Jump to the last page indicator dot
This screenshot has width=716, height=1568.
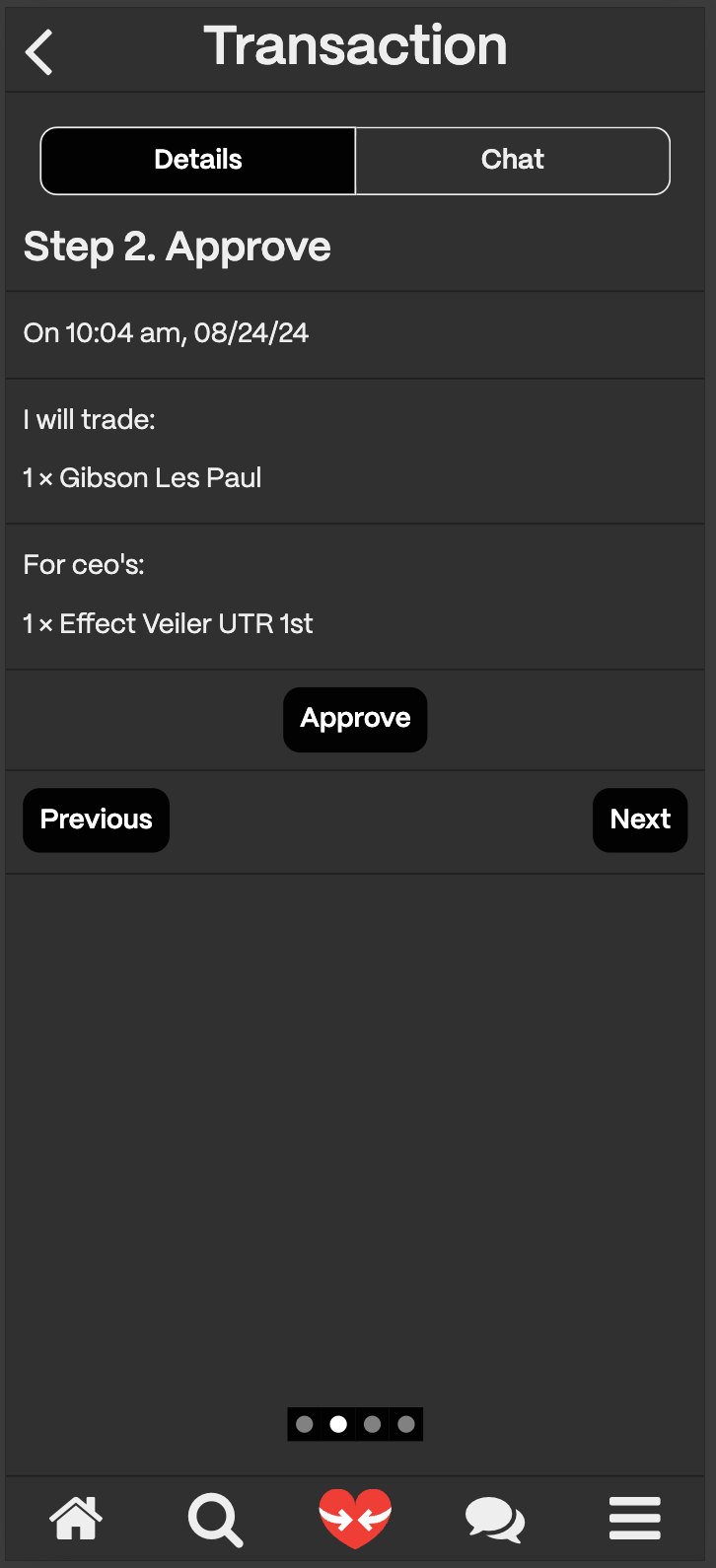click(406, 1424)
